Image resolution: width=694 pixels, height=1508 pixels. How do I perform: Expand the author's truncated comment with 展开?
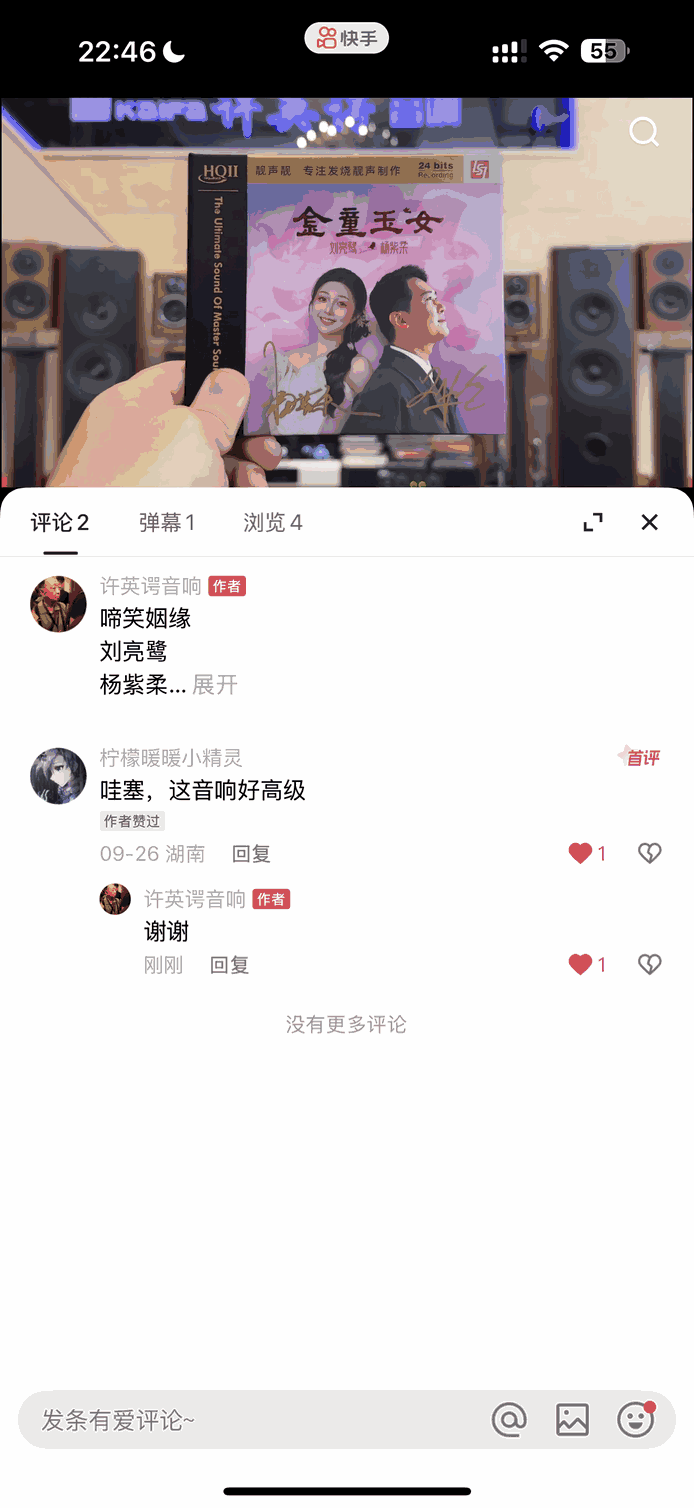point(215,685)
